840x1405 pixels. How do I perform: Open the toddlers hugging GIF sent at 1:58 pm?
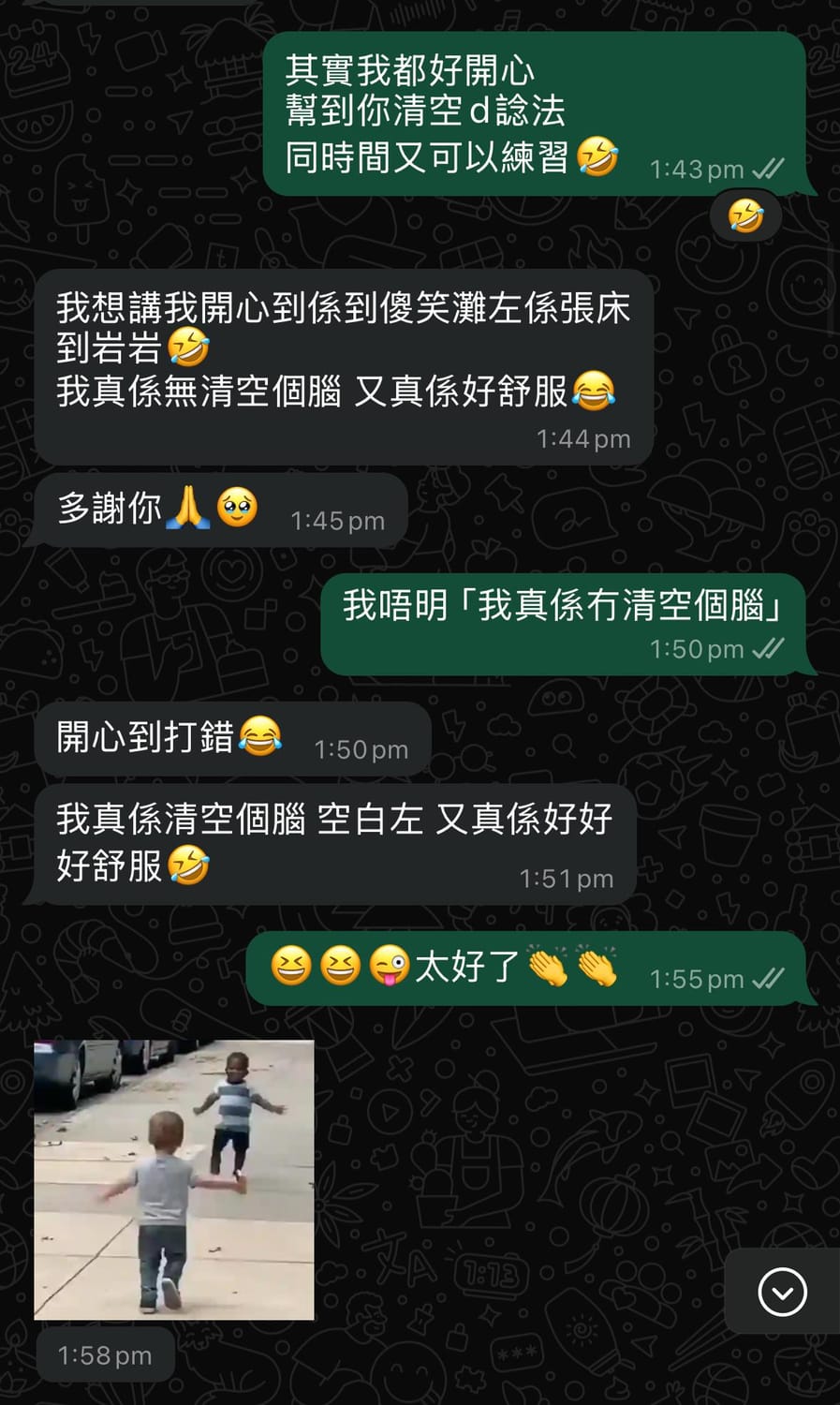pyautogui.click(x=174, y=1179)
